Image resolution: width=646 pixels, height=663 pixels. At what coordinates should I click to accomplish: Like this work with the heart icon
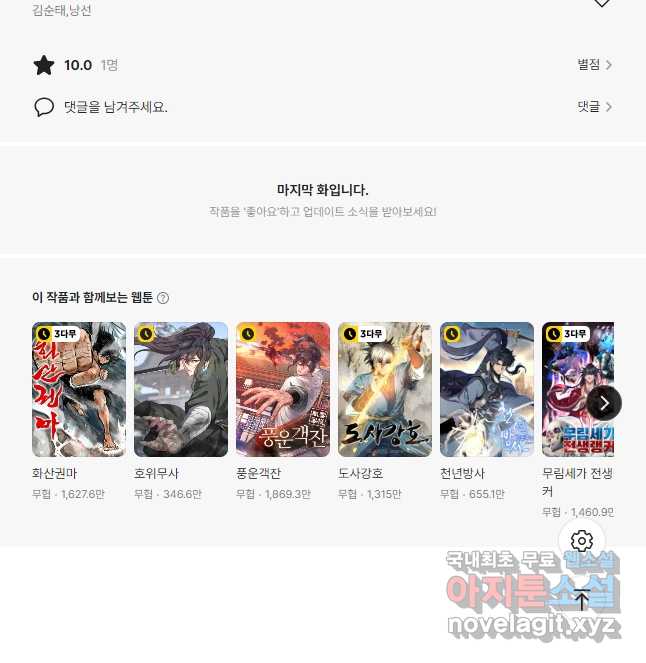pyautogui.click(x=601, y=3)
